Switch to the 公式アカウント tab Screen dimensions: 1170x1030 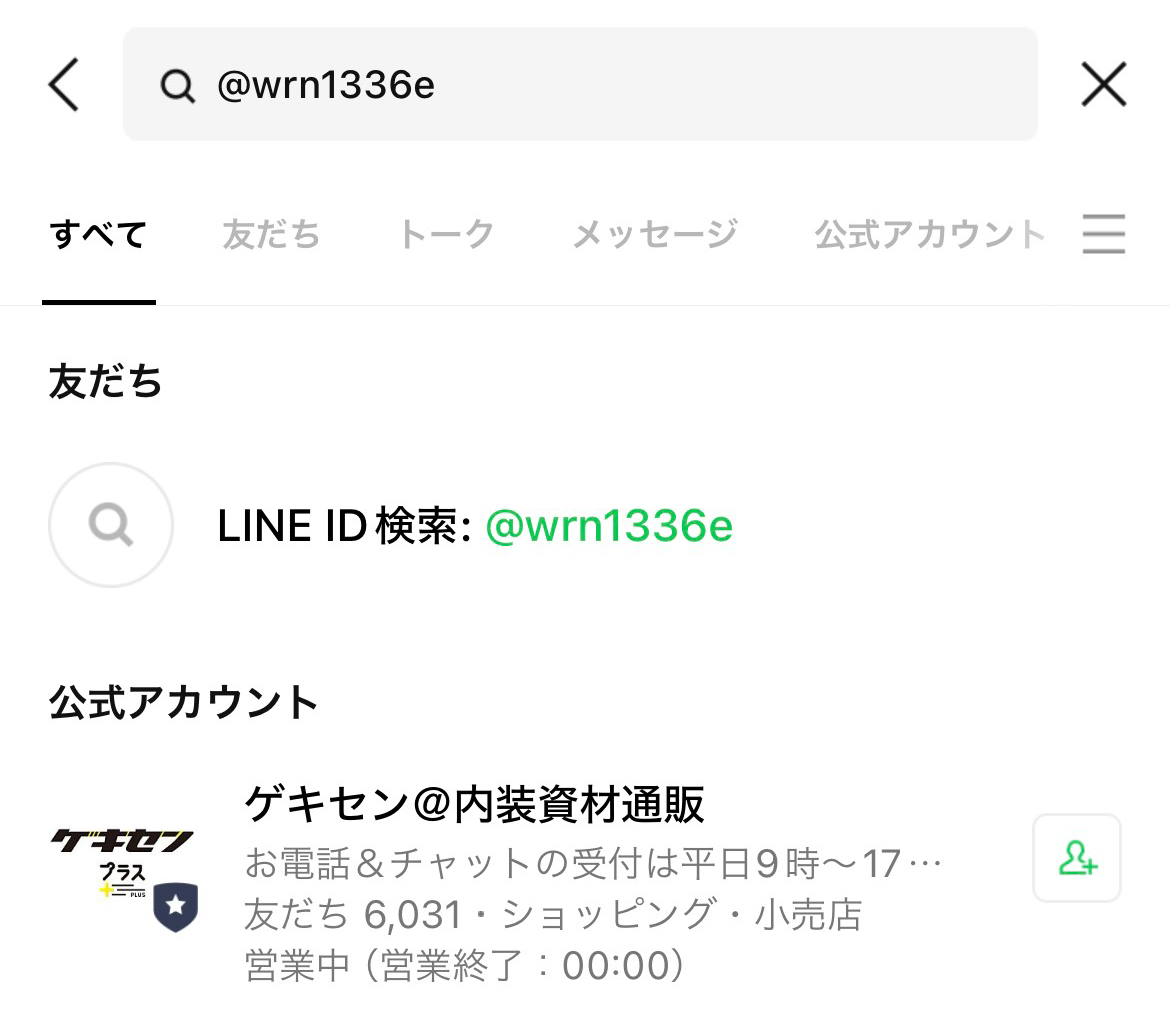click(x=930, y=235)
